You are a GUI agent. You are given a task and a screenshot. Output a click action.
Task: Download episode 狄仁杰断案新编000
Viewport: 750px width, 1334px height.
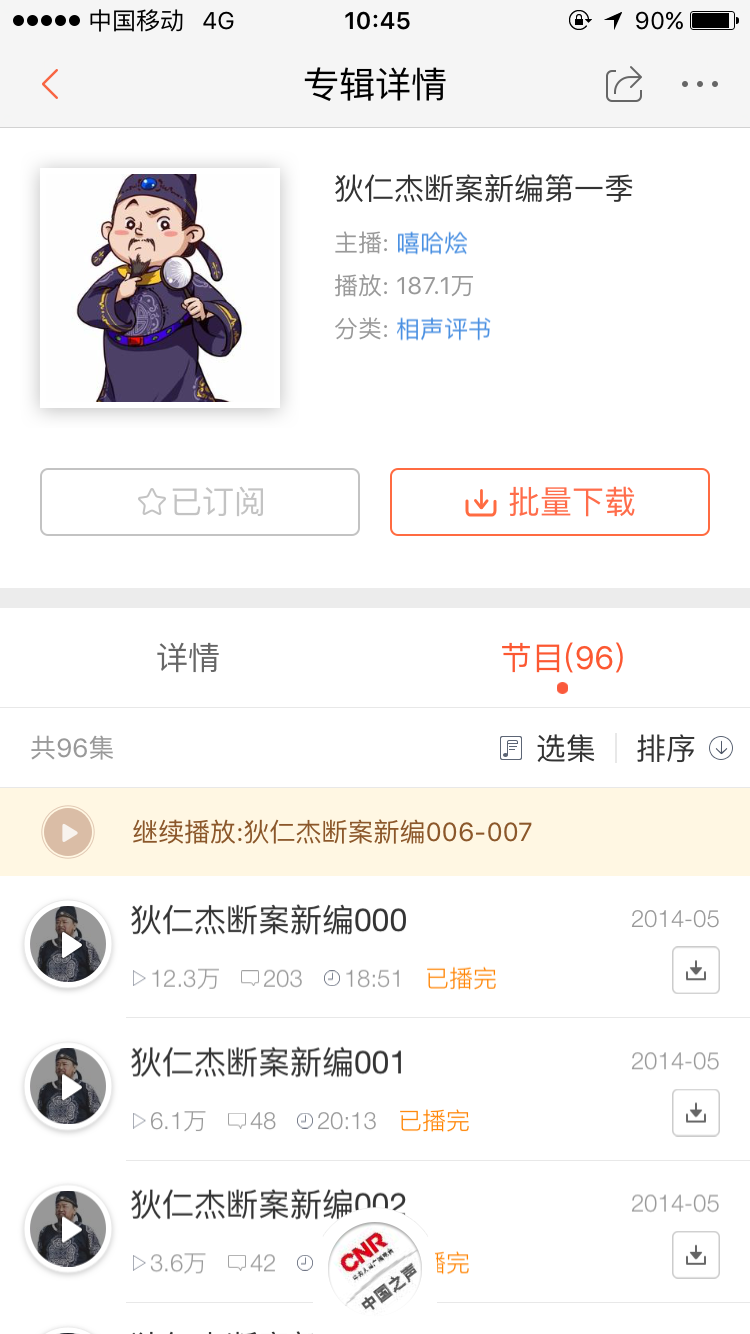[695, 970]
